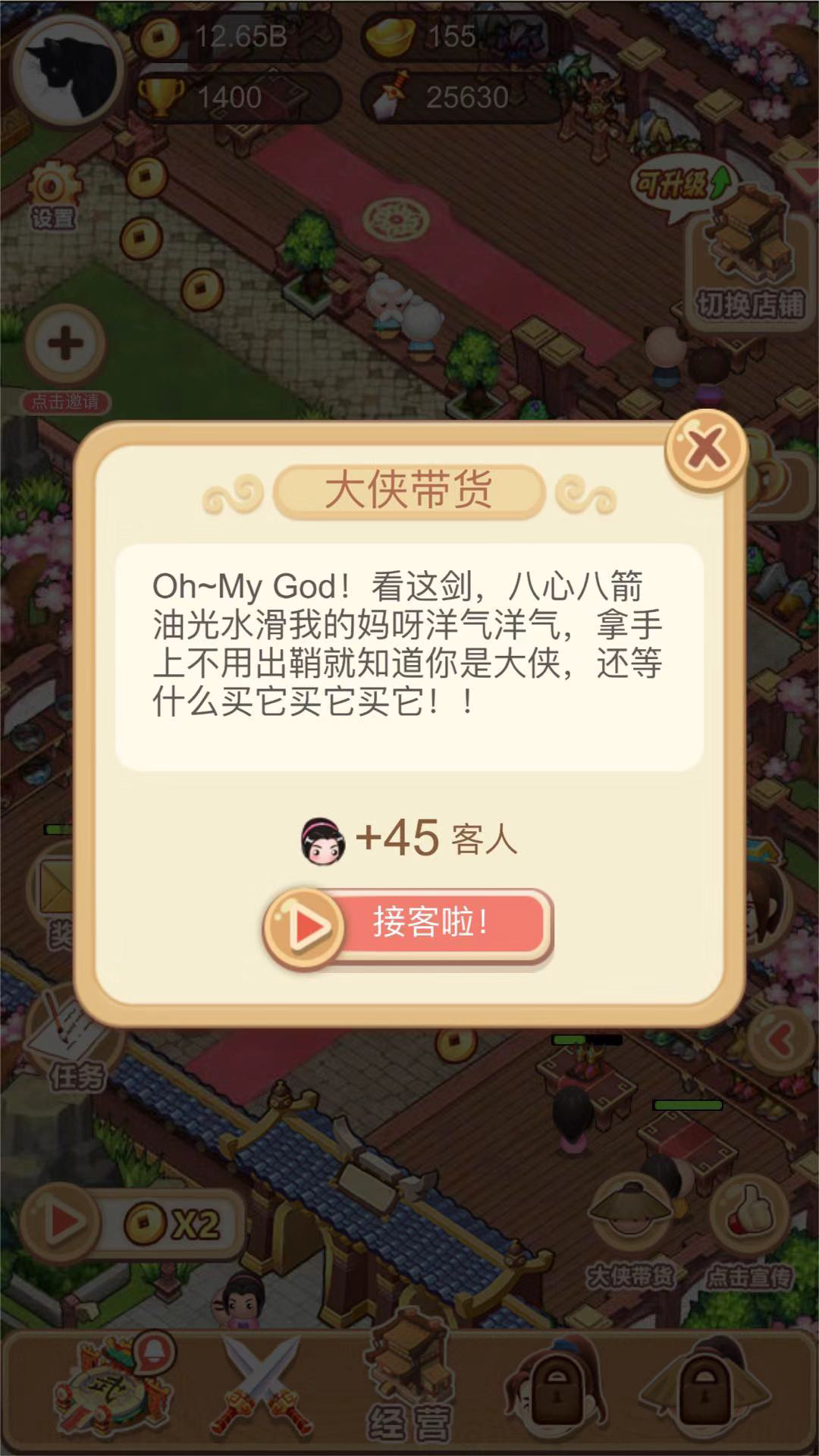This screenshot has height=1456, width=819.
Task: Close the 大侠带货 dialog
Action: (705, 448)
